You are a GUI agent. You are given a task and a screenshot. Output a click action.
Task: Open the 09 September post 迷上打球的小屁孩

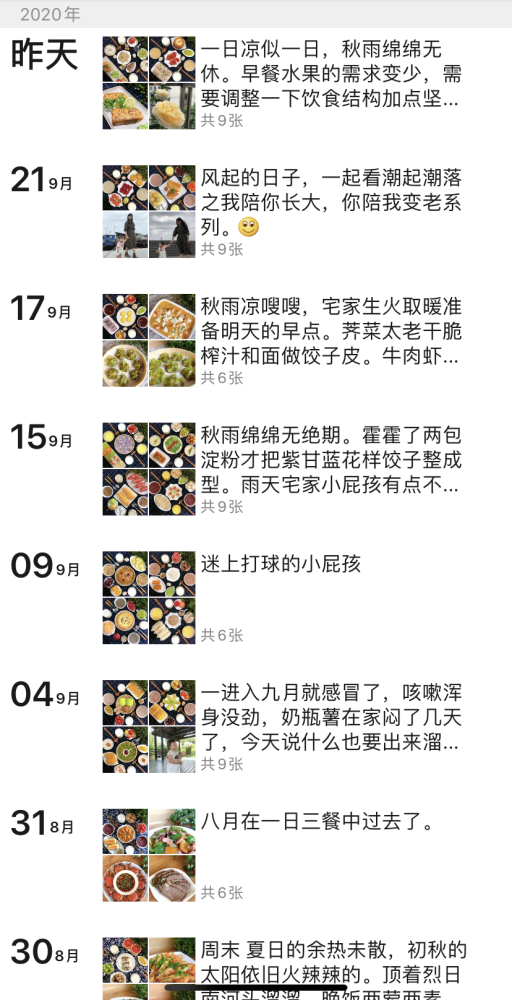click(x=281, y=564)
